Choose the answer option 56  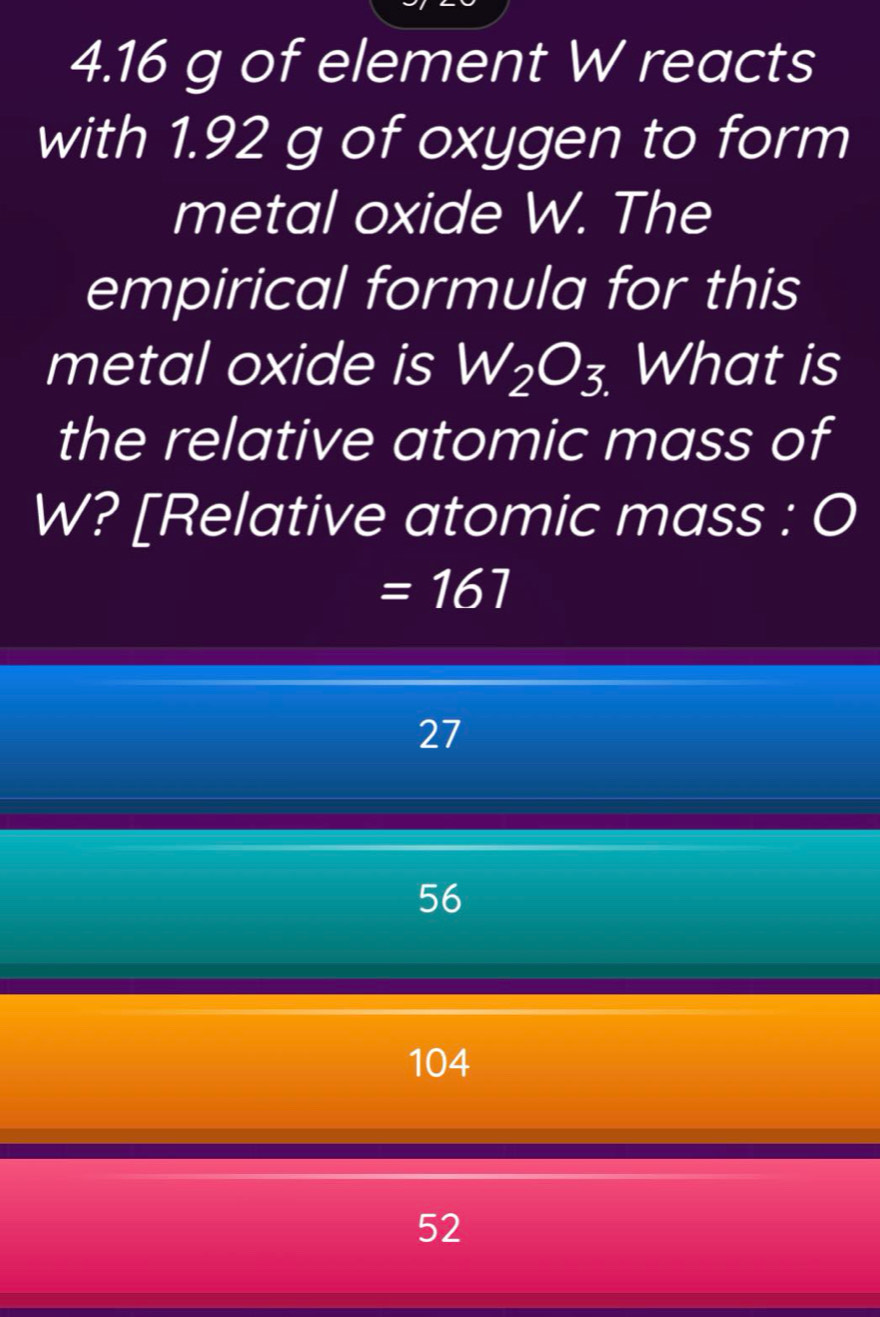[440, 900]
